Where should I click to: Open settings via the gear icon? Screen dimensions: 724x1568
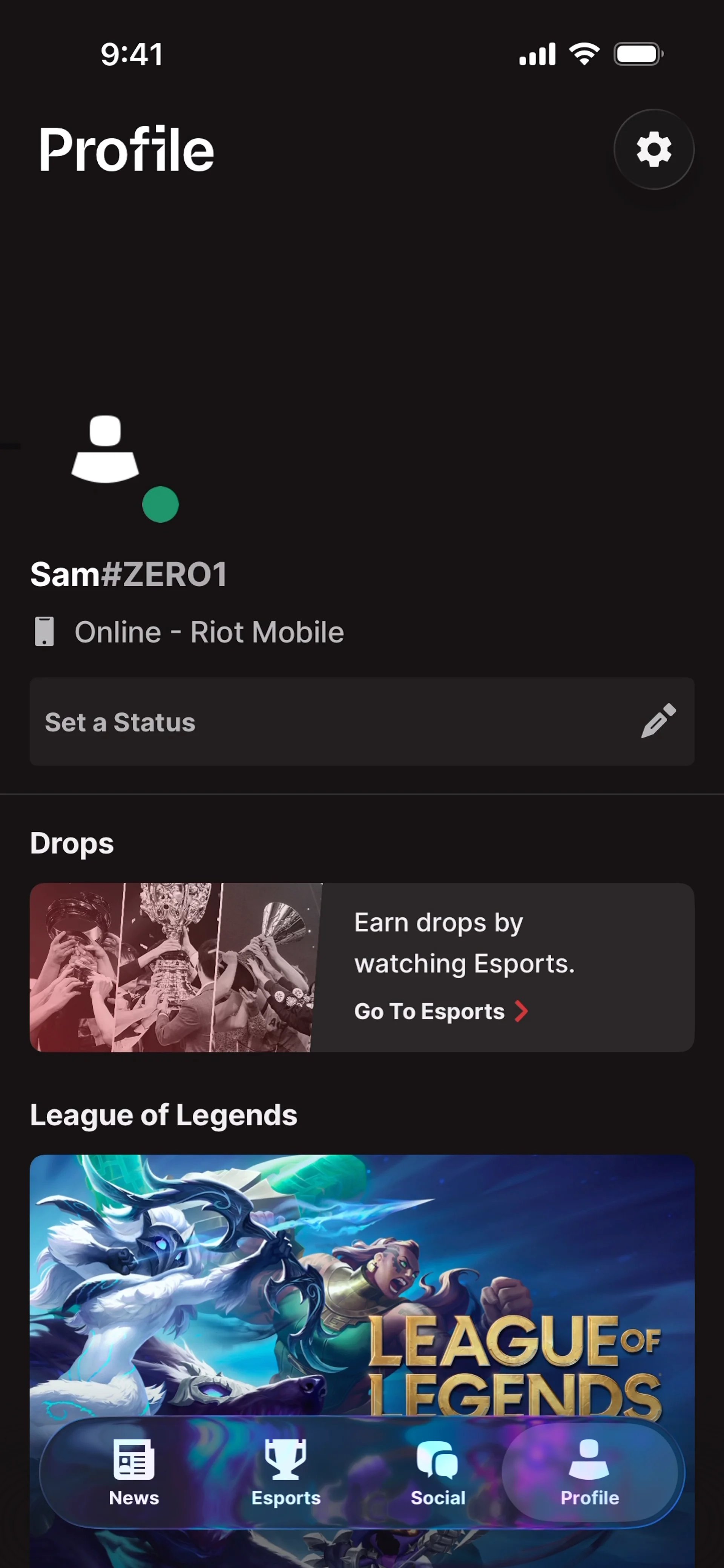pyautogui.click(x=653, y=150)
